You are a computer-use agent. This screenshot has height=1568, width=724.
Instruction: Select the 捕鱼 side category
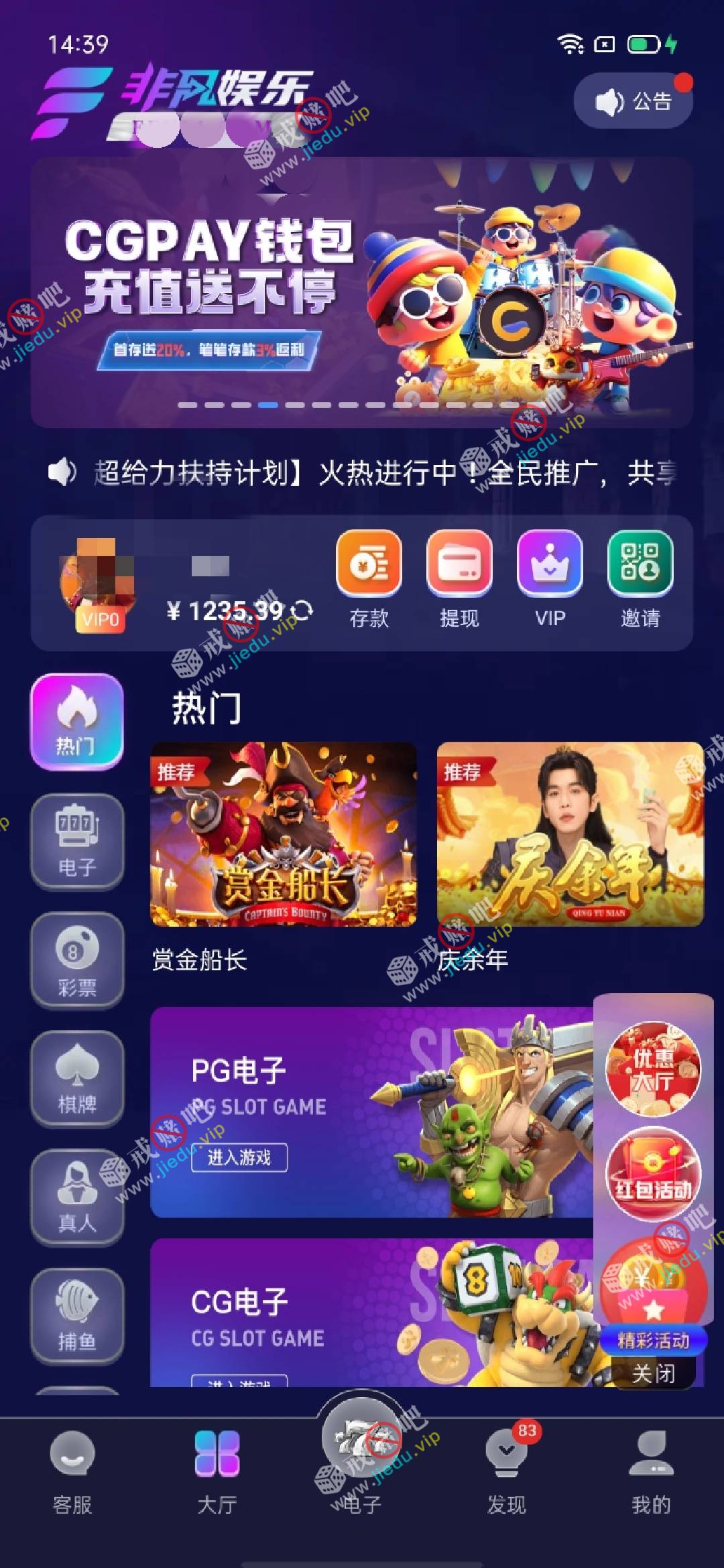[x=77, y=1315]
